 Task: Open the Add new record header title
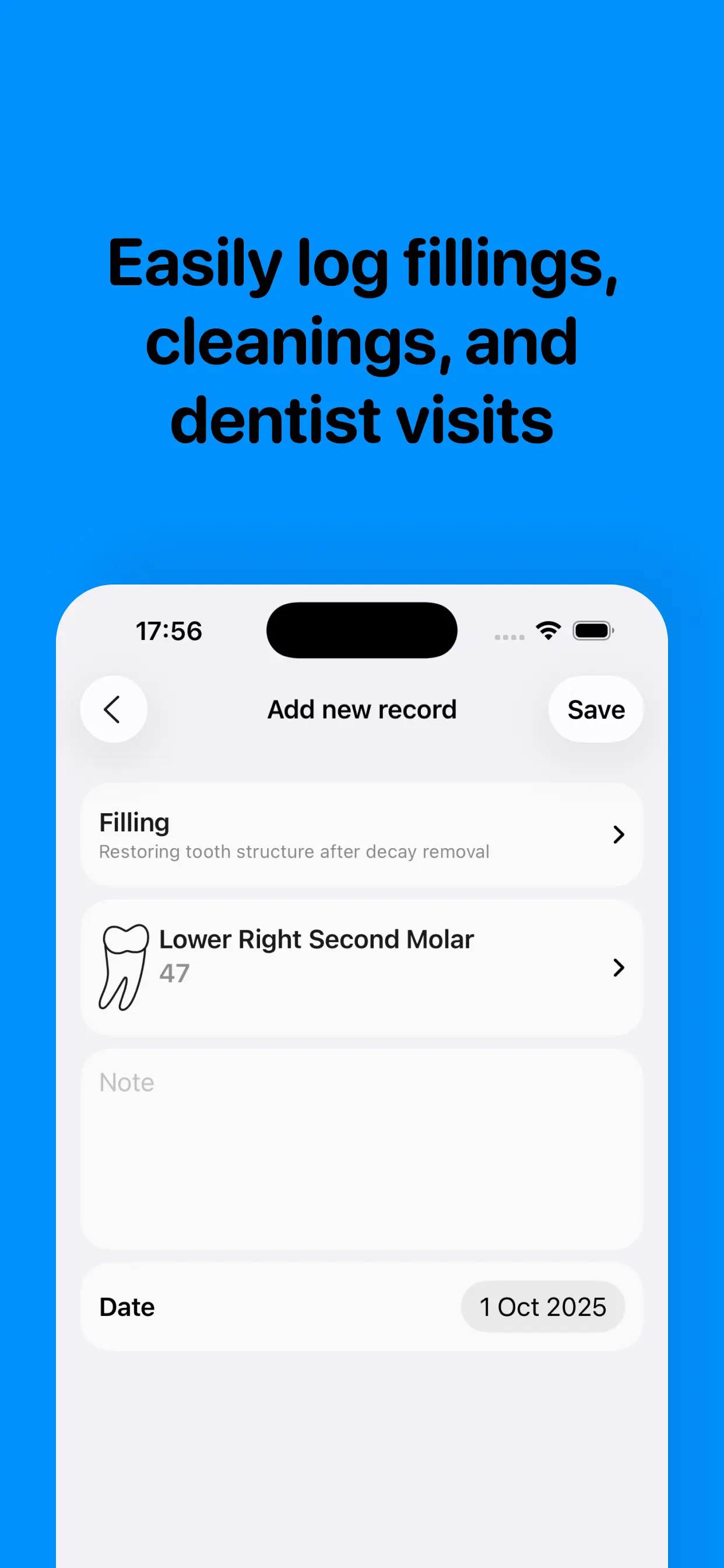point(361,709)
